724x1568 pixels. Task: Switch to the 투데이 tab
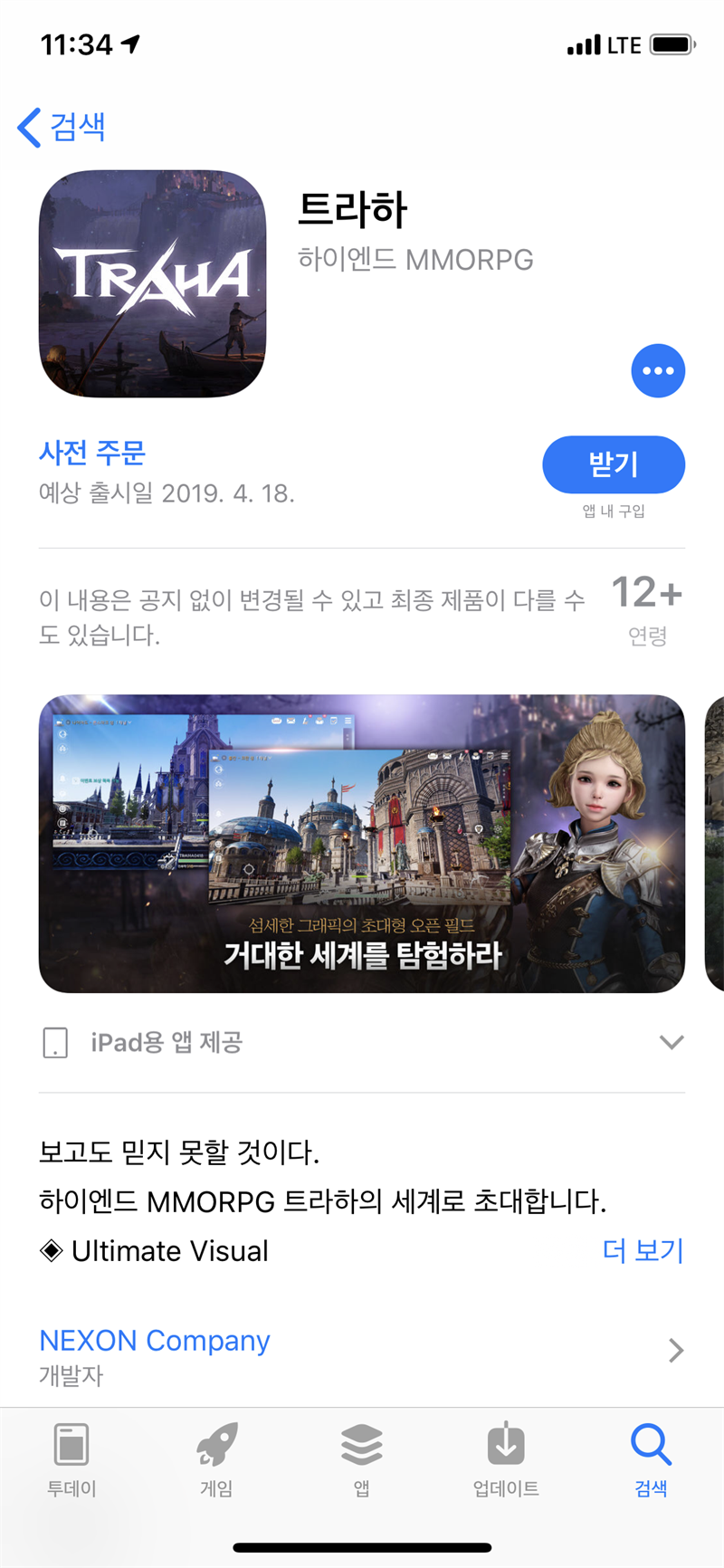coord(71,1459)
